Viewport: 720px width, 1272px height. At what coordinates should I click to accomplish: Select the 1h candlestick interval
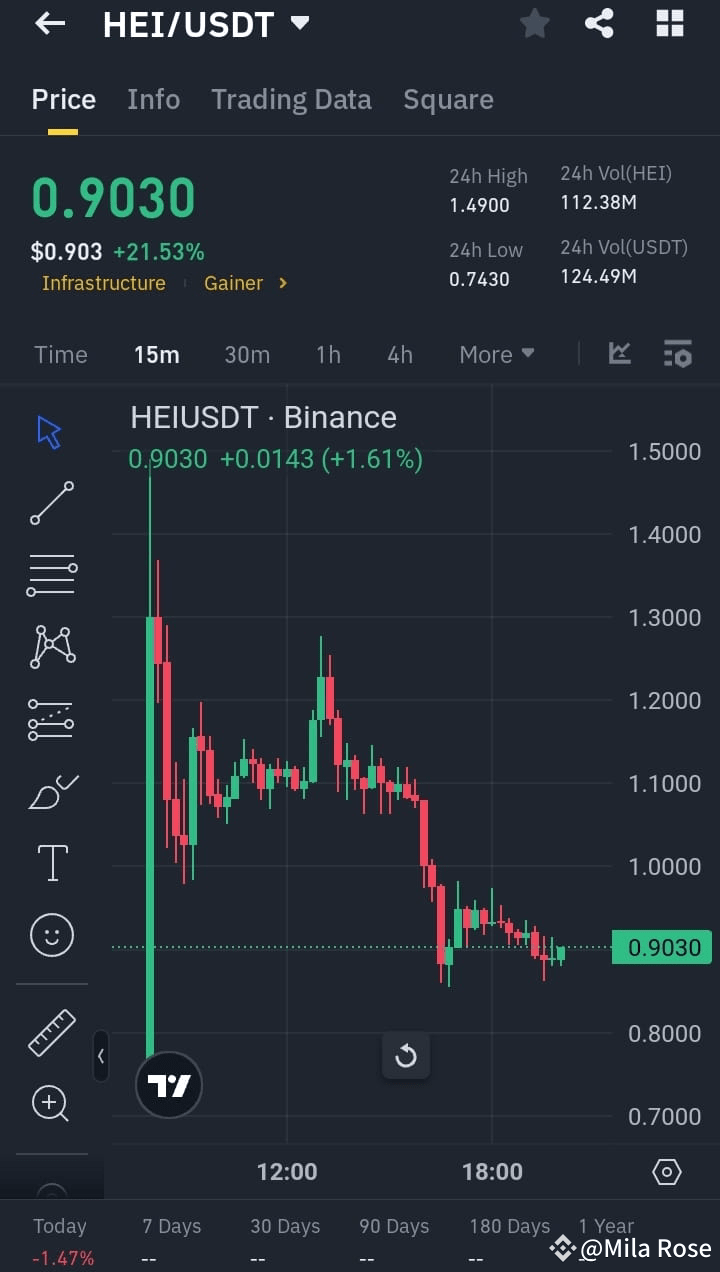[x=328, y=353]
